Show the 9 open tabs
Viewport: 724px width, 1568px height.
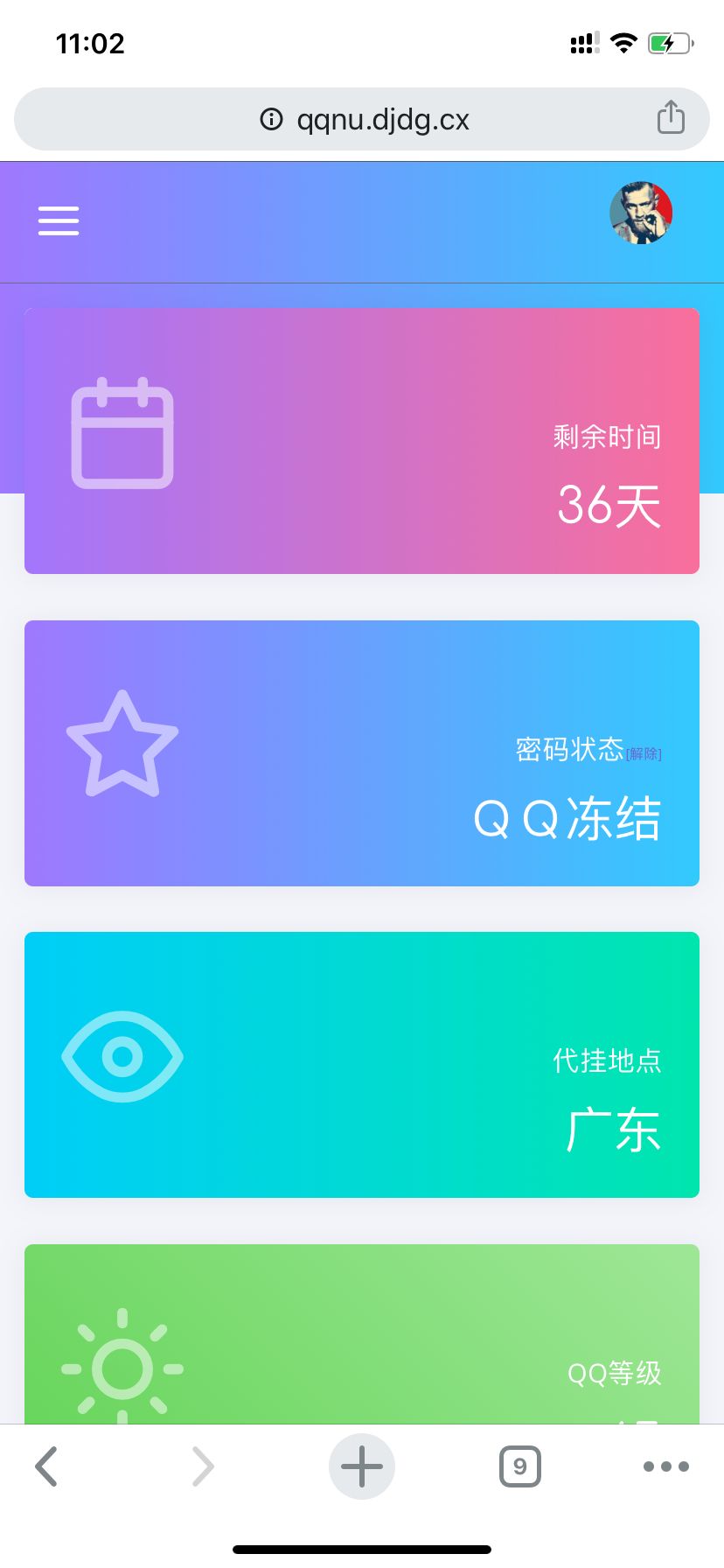(520, 1466)
